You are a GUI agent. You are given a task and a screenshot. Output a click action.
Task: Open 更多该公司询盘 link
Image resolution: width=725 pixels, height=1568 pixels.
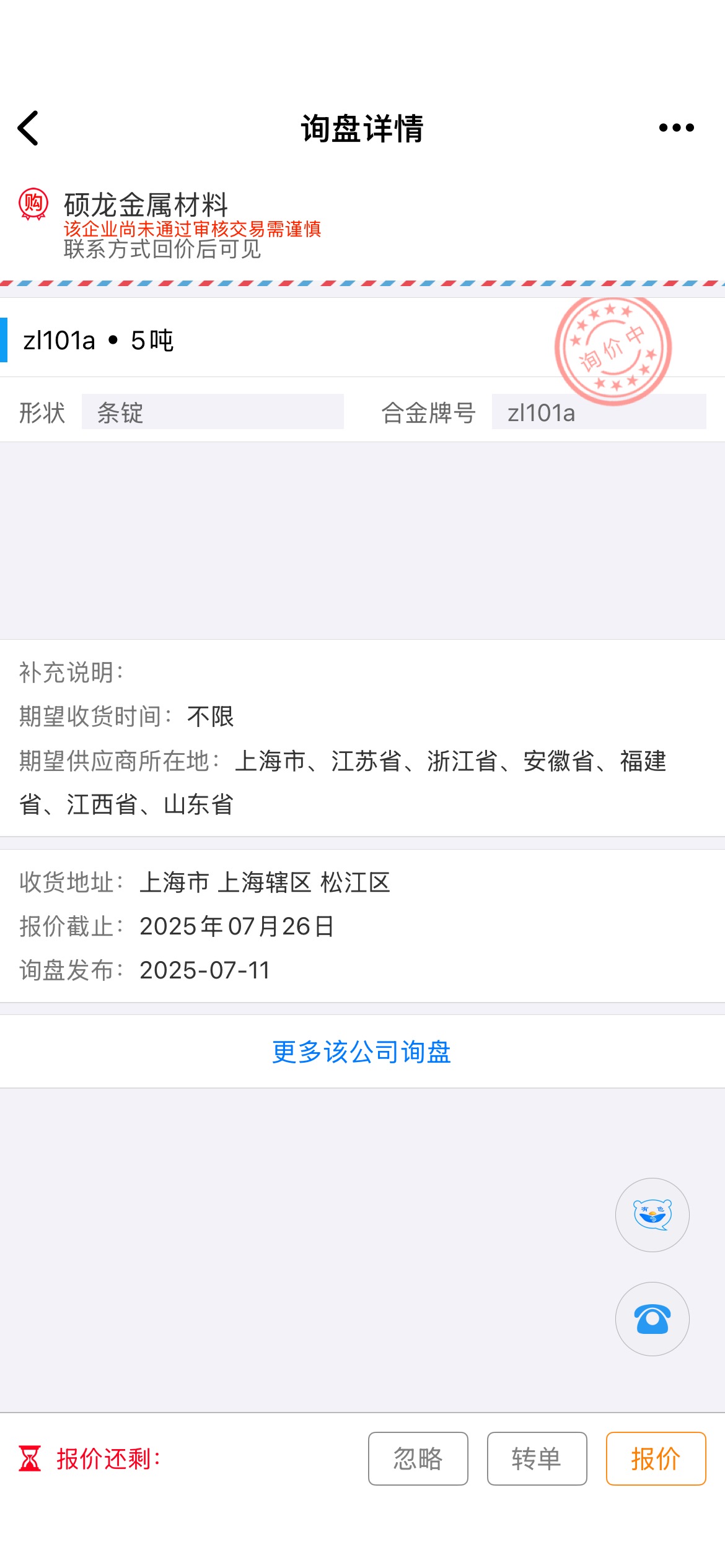tap(362, 1052)
